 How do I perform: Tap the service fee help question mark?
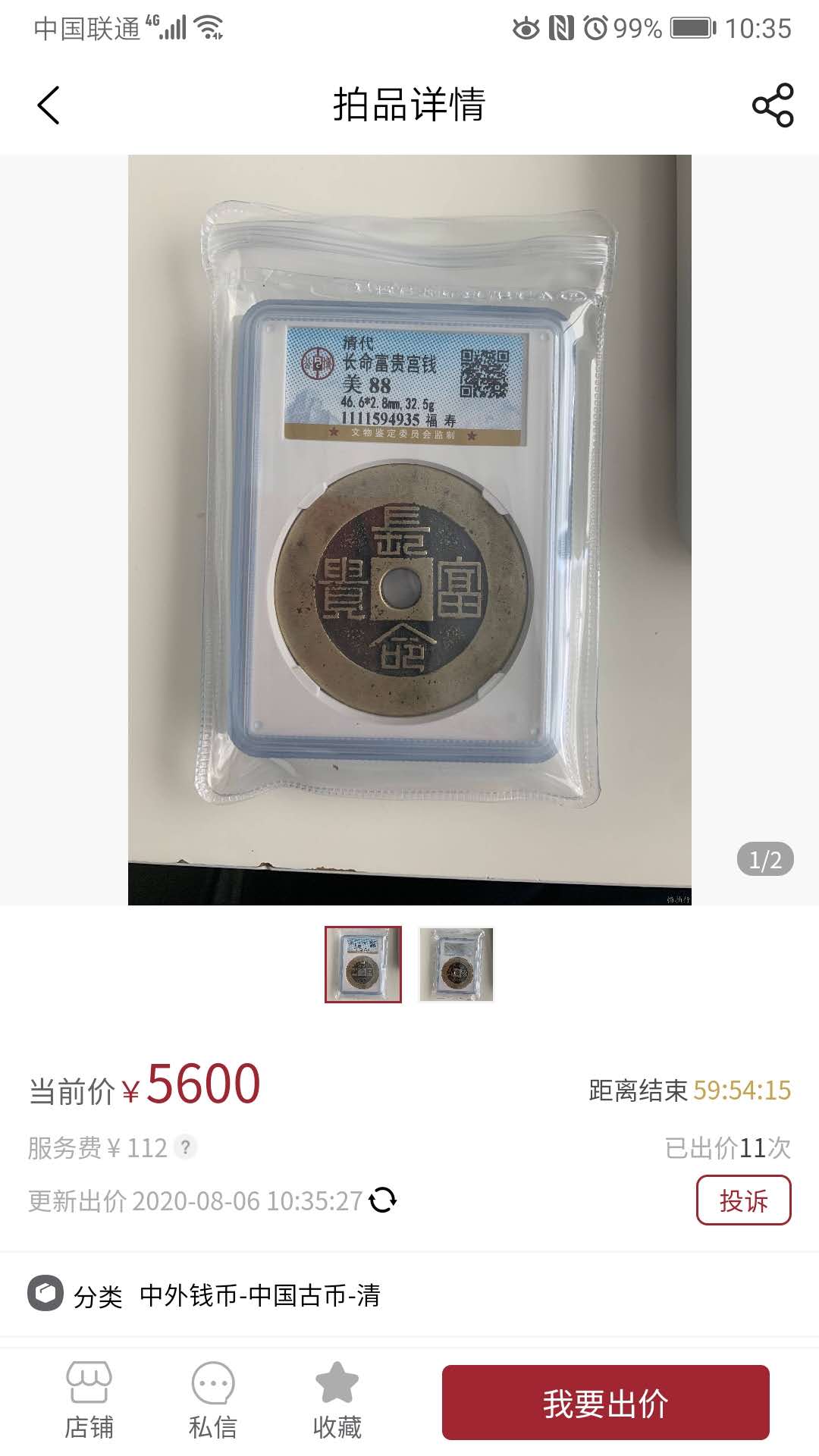(185, 1147)
